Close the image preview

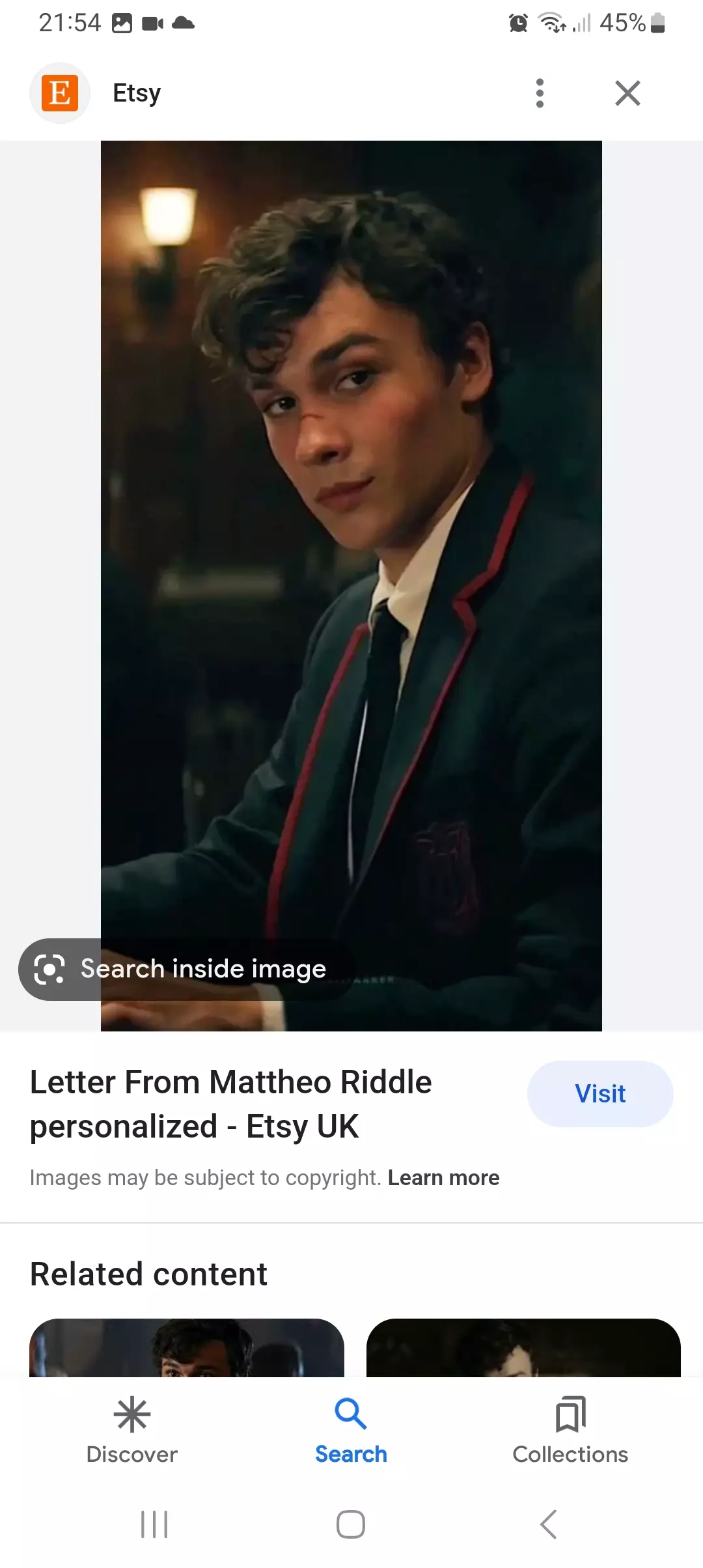point(627,93)
